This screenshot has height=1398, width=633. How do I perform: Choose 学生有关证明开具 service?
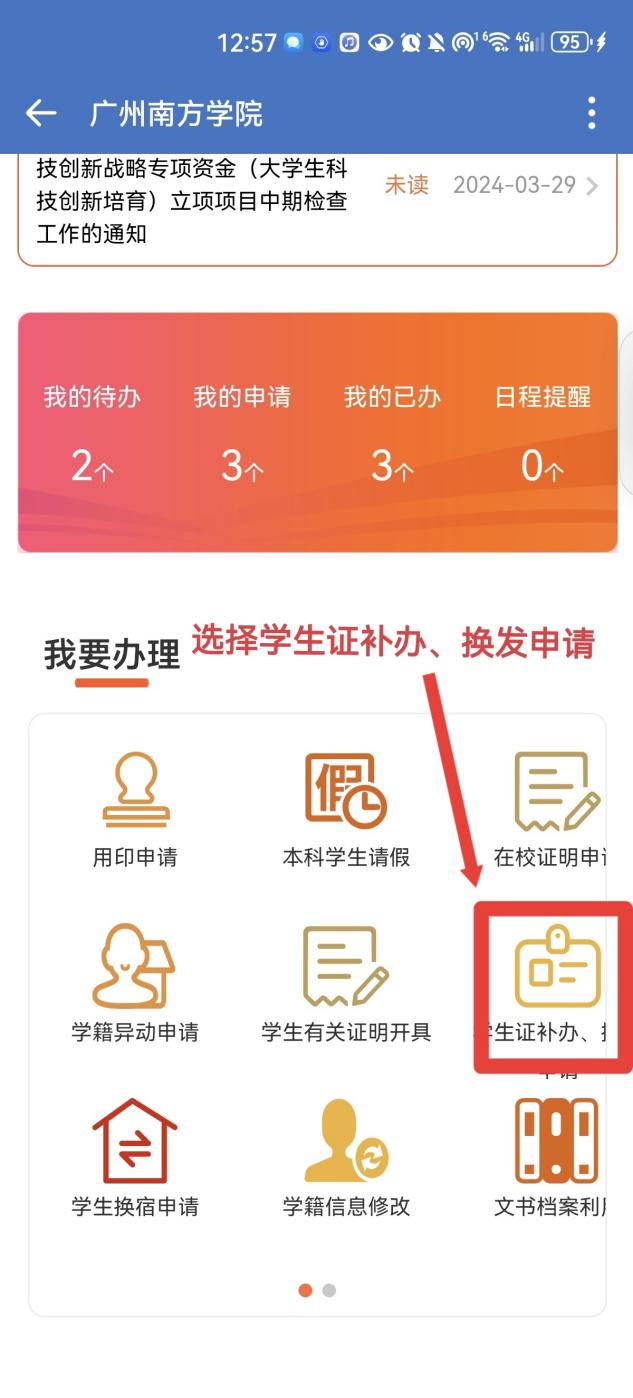[x=346, y=983]
